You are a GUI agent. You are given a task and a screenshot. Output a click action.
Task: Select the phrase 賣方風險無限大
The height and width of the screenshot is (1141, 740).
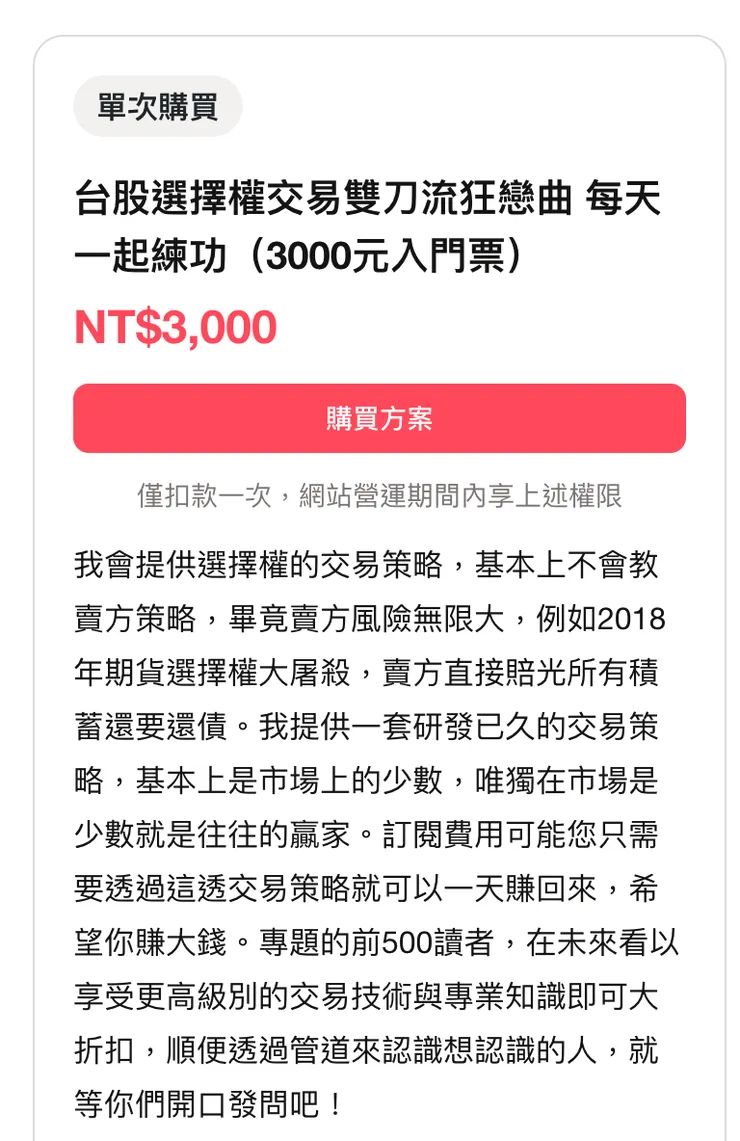(x=390, y=620)
